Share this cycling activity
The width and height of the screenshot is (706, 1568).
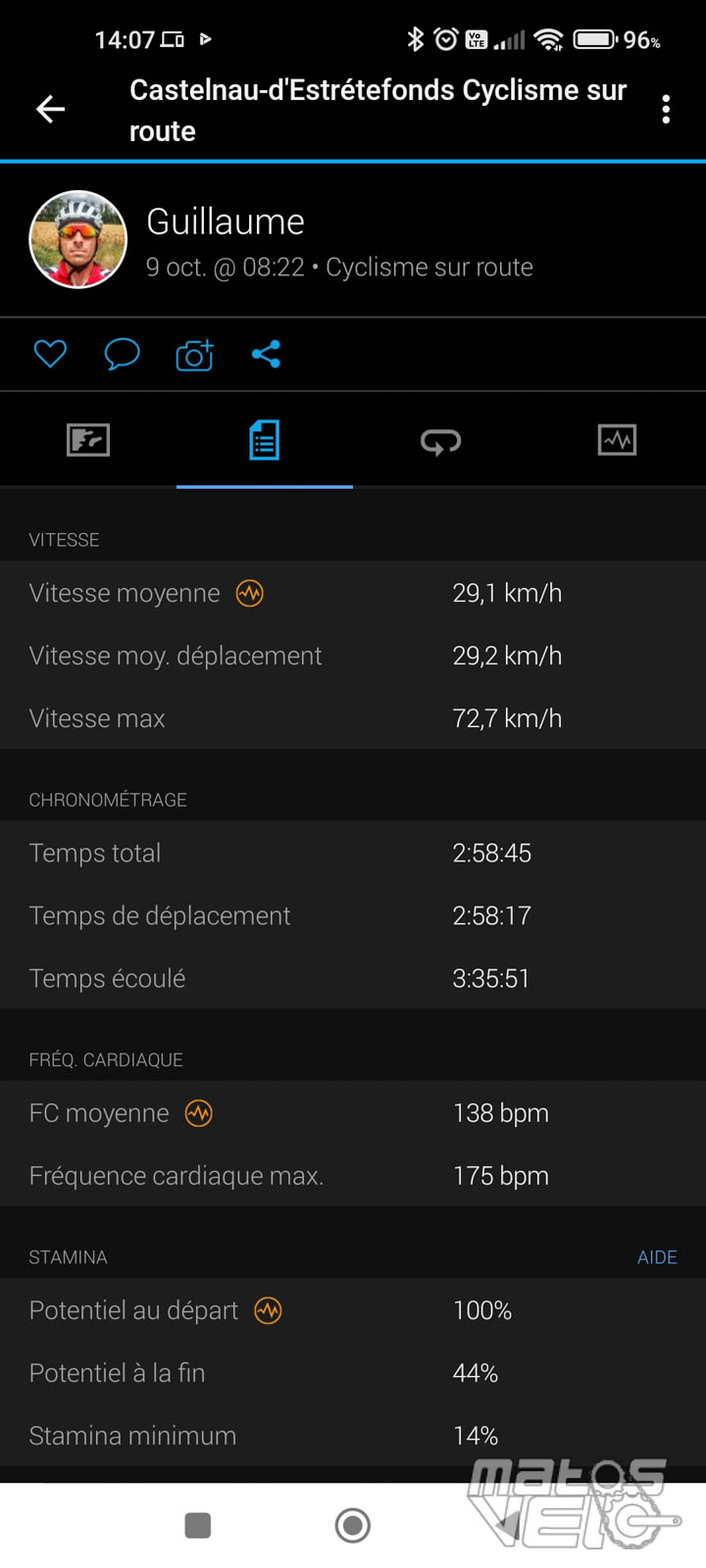[x=266, y=354]
